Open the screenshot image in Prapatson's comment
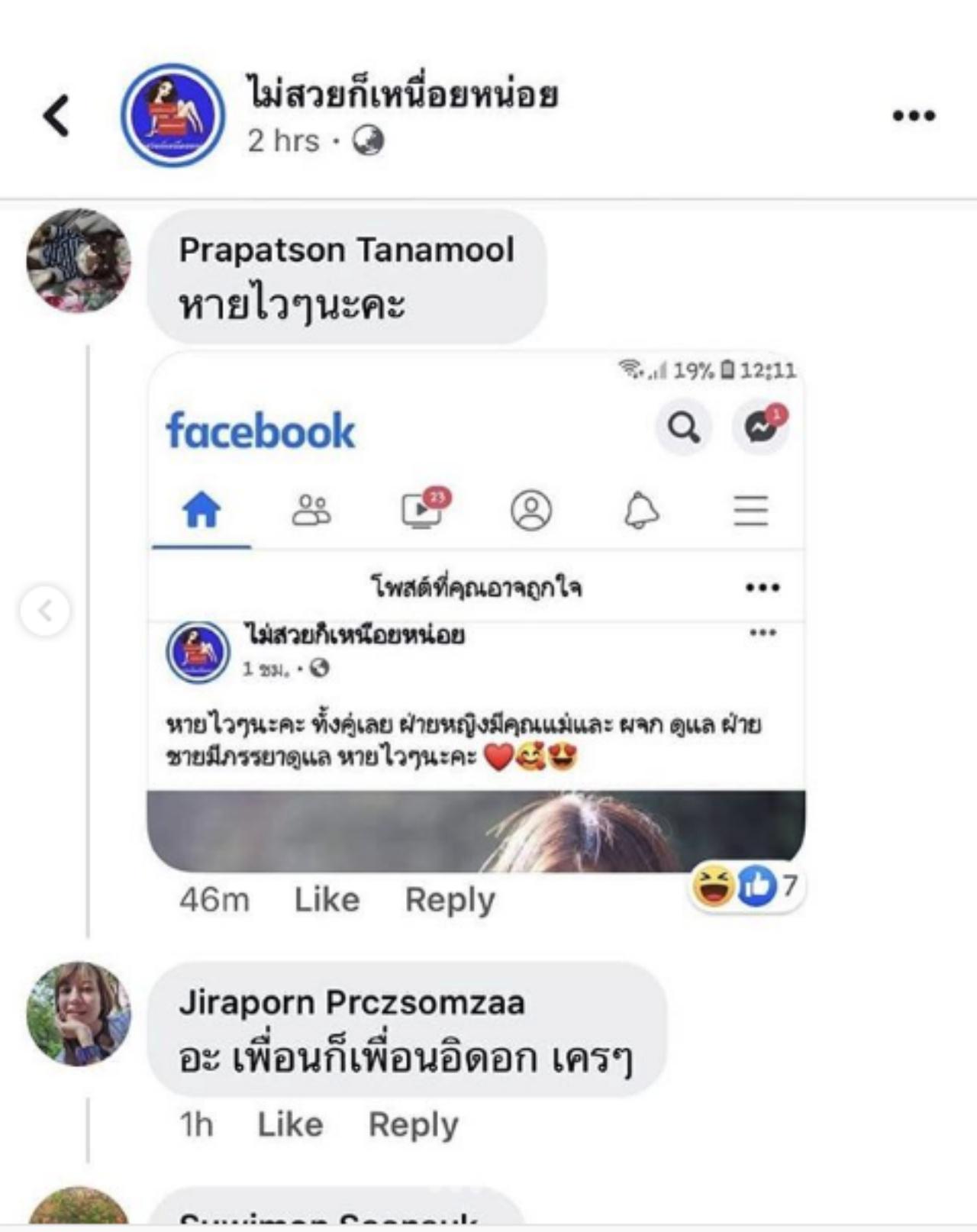 476,611
